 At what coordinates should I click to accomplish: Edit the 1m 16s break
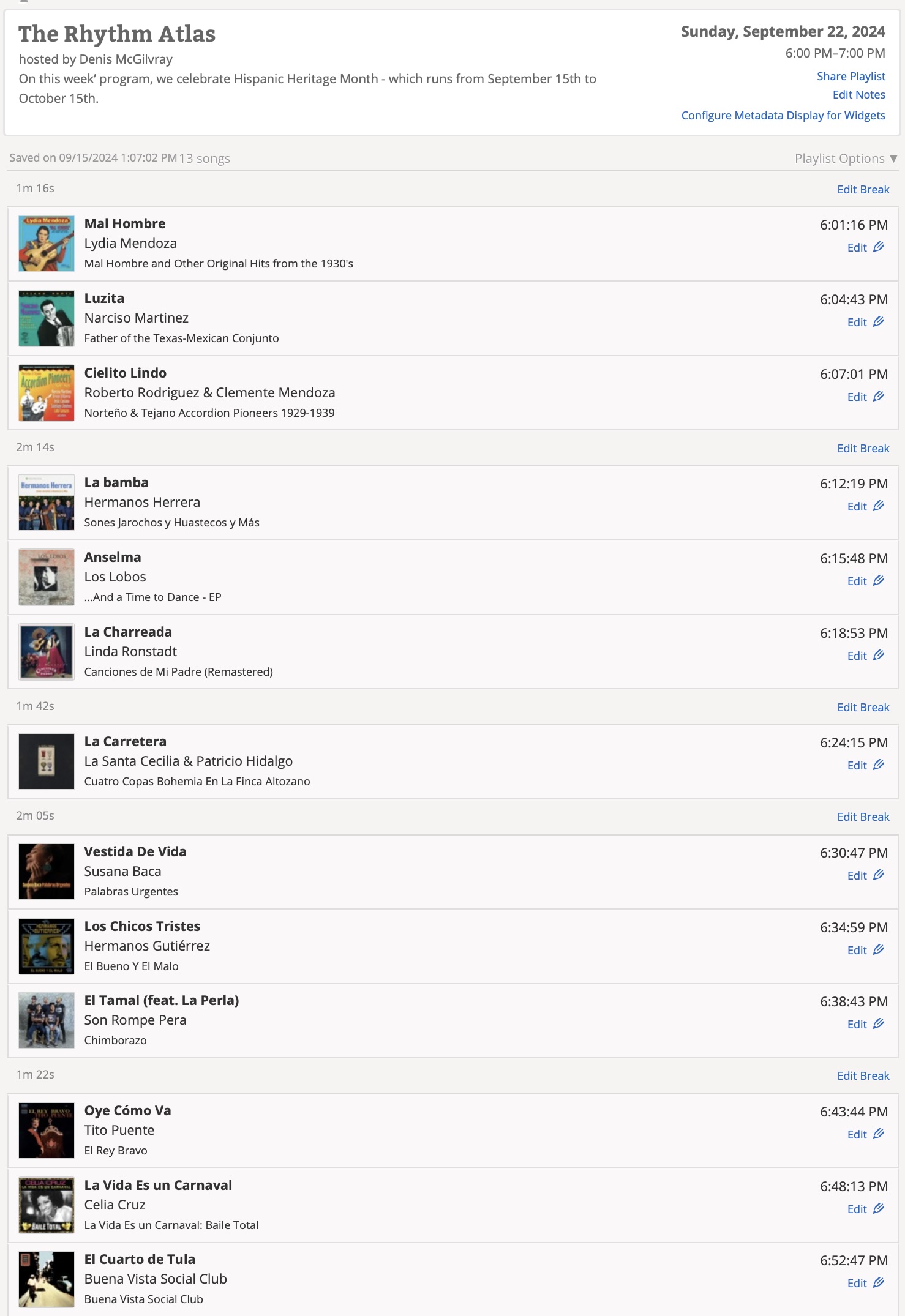(863, 190)
